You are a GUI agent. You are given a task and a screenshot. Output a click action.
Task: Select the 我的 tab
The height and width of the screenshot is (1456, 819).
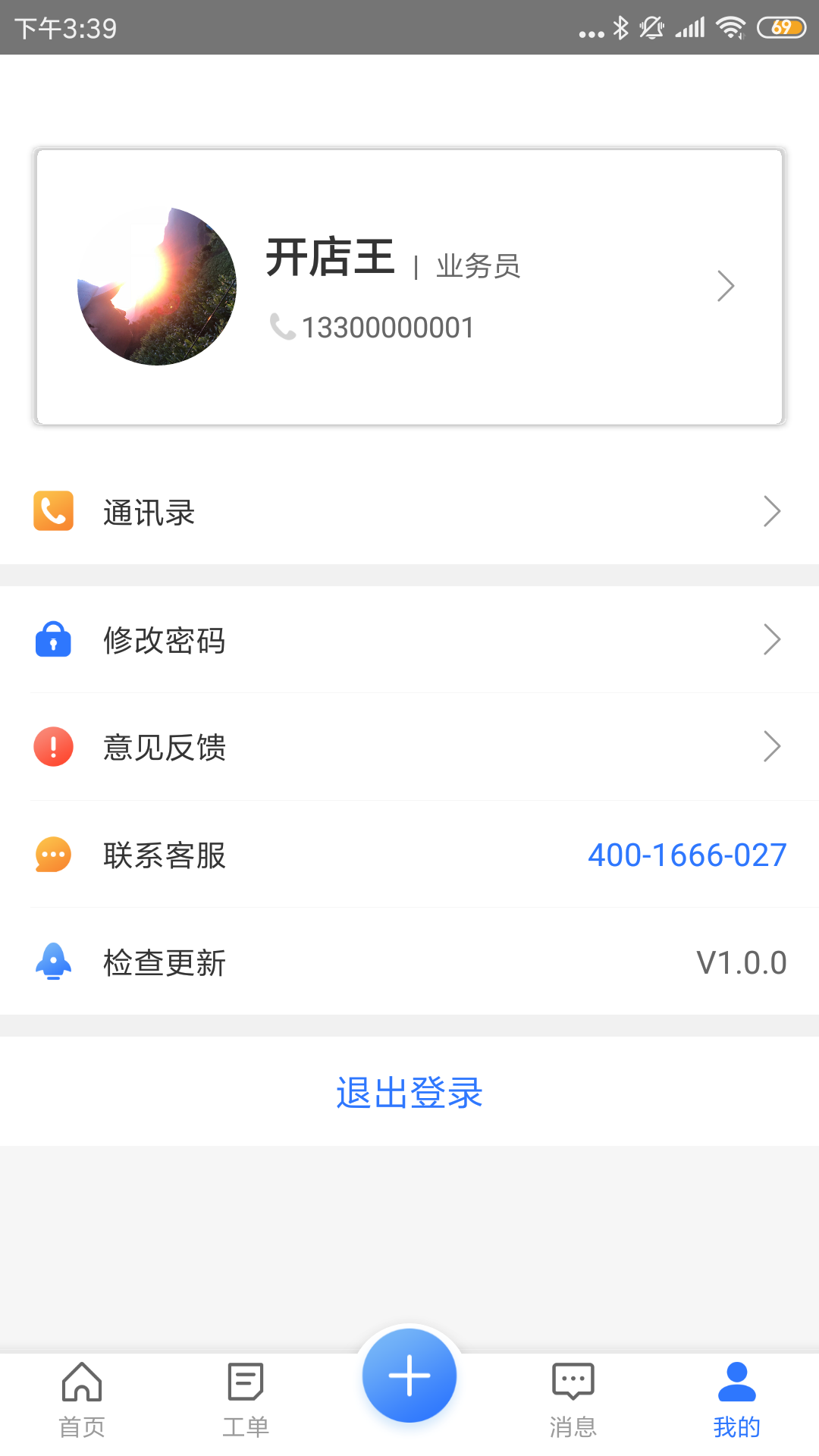(736, 1400)
